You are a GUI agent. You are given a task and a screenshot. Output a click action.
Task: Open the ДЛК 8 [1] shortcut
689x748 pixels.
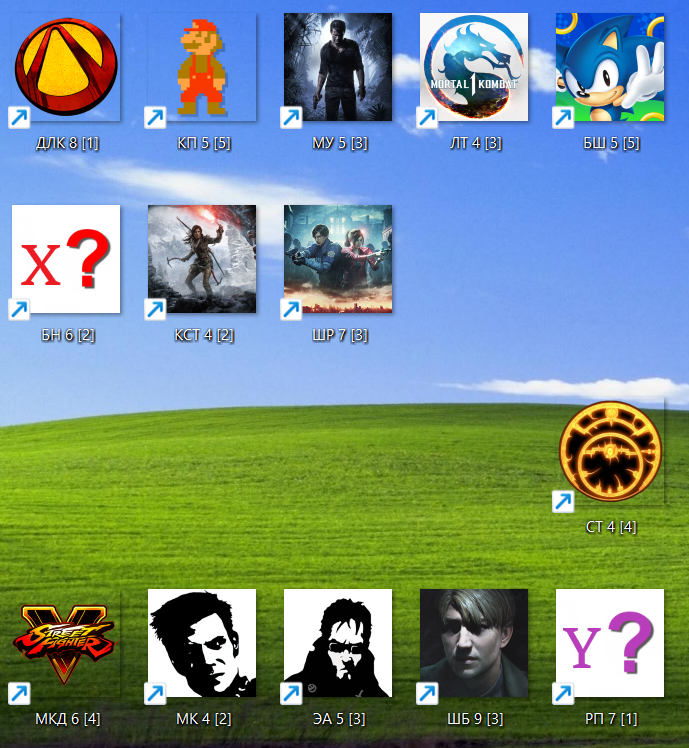coord(66,67)
